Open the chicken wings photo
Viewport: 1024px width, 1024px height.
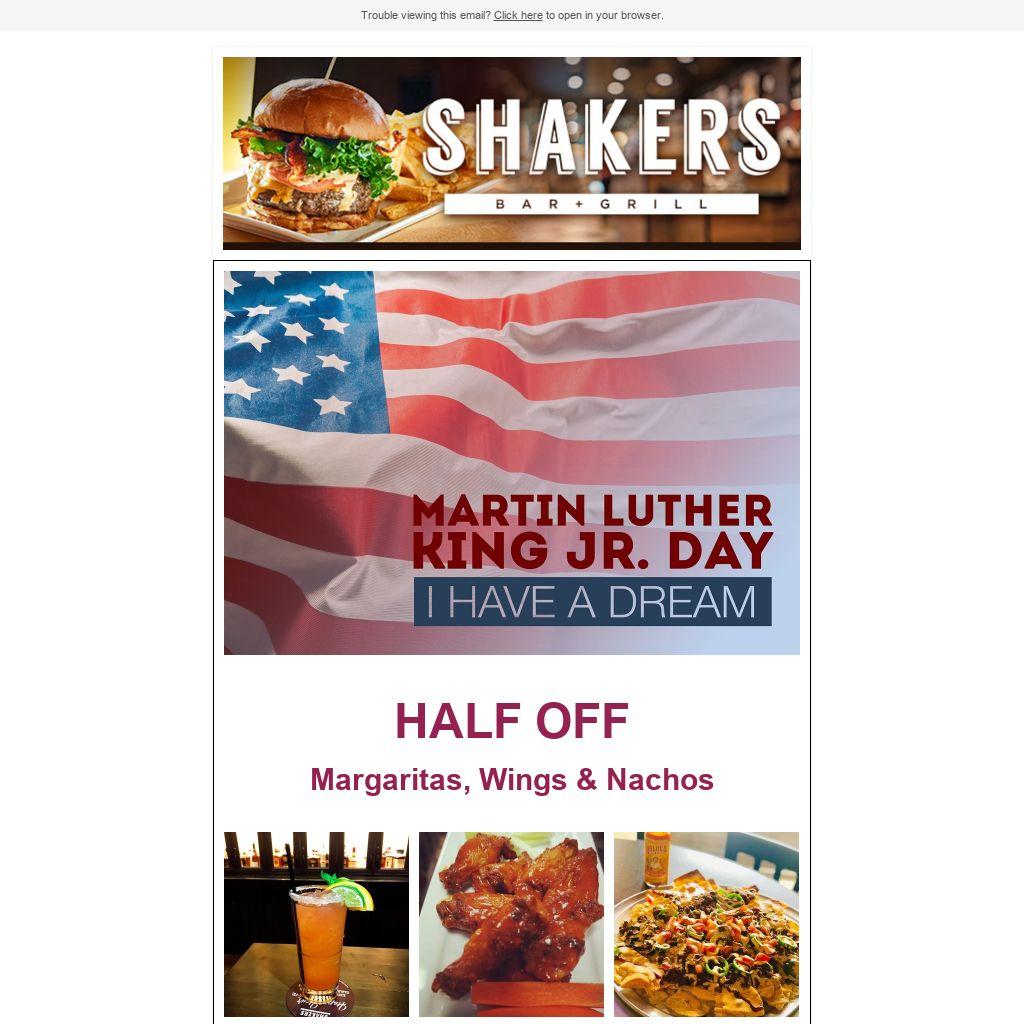(x=511, y=924)
